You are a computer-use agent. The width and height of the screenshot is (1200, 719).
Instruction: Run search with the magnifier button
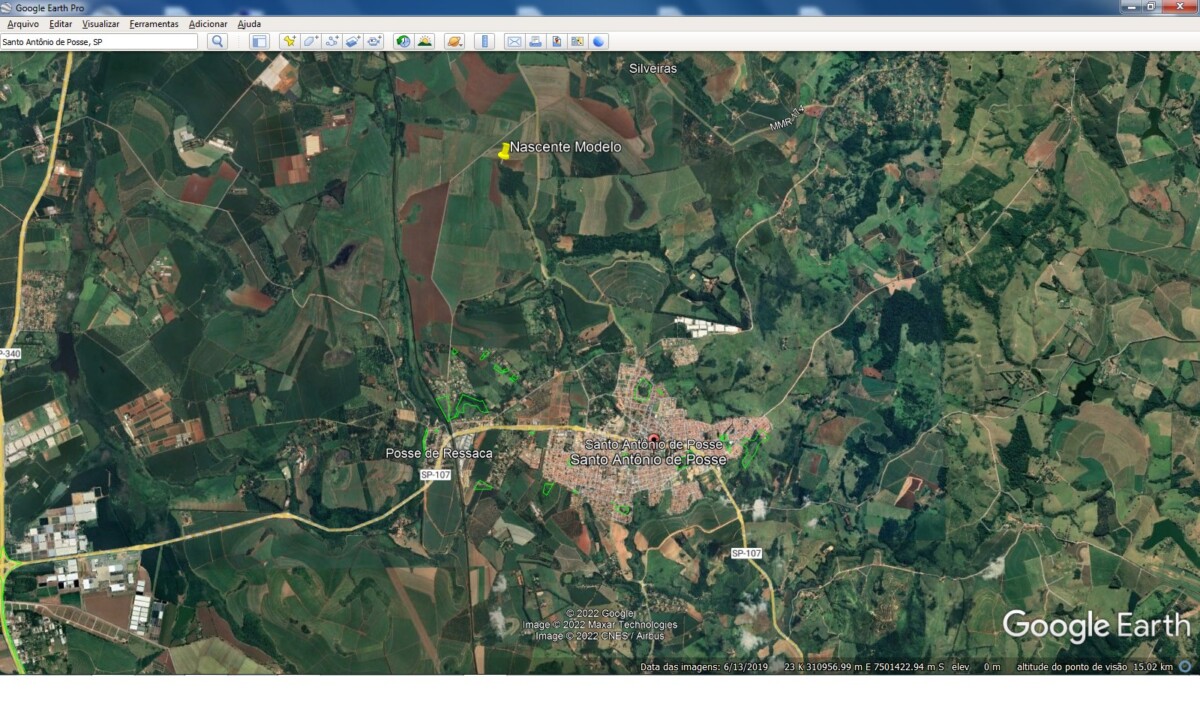[217, 42]
